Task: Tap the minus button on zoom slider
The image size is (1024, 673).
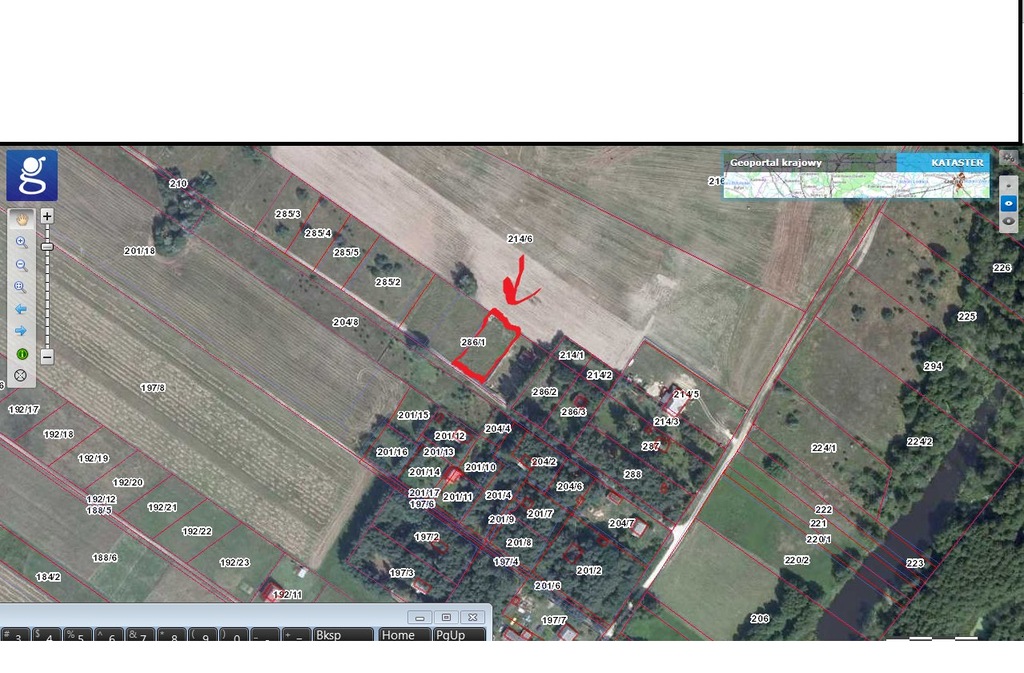Action: 47,357
